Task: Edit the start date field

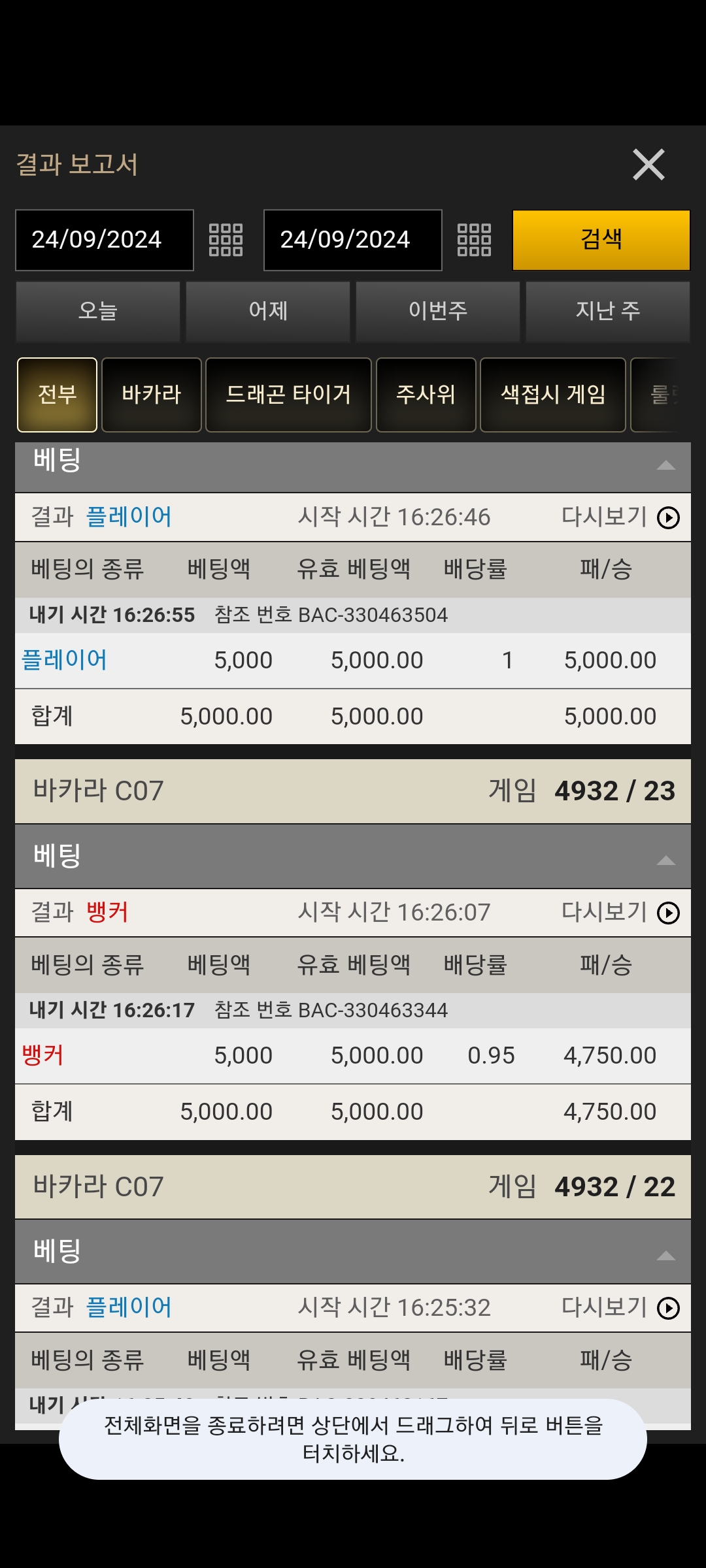Action: pos(105,240)
